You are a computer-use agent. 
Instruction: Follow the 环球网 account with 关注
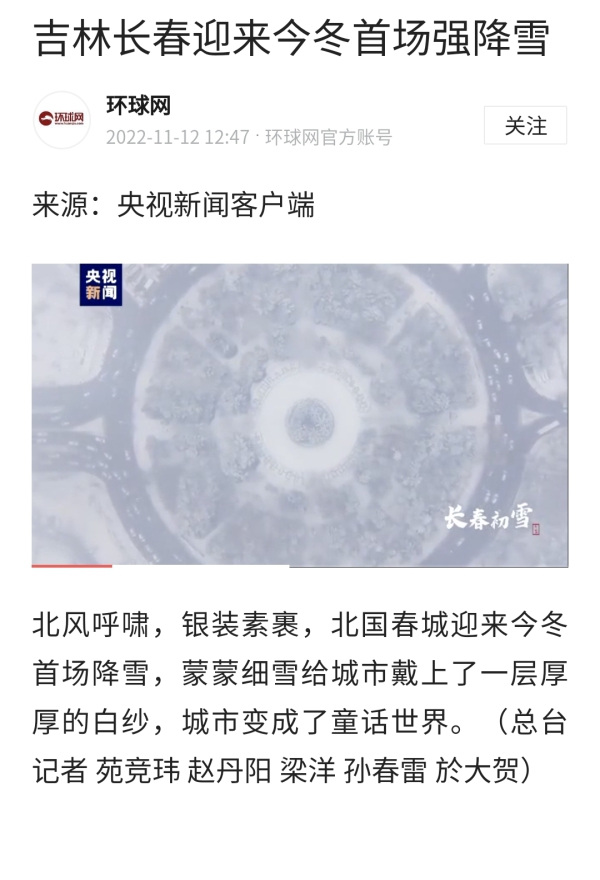pos(525,126)
